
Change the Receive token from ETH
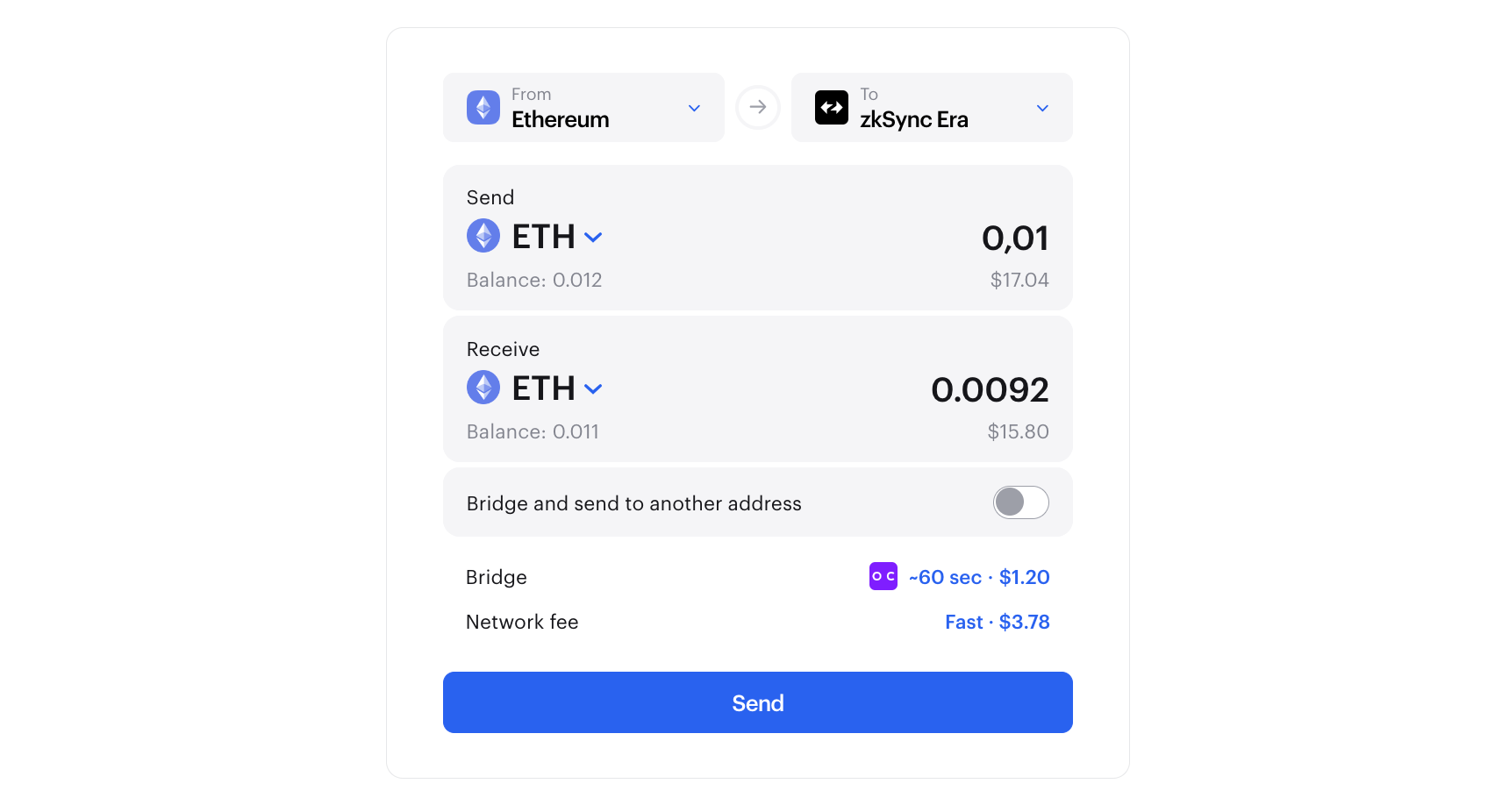pos(537,388)
